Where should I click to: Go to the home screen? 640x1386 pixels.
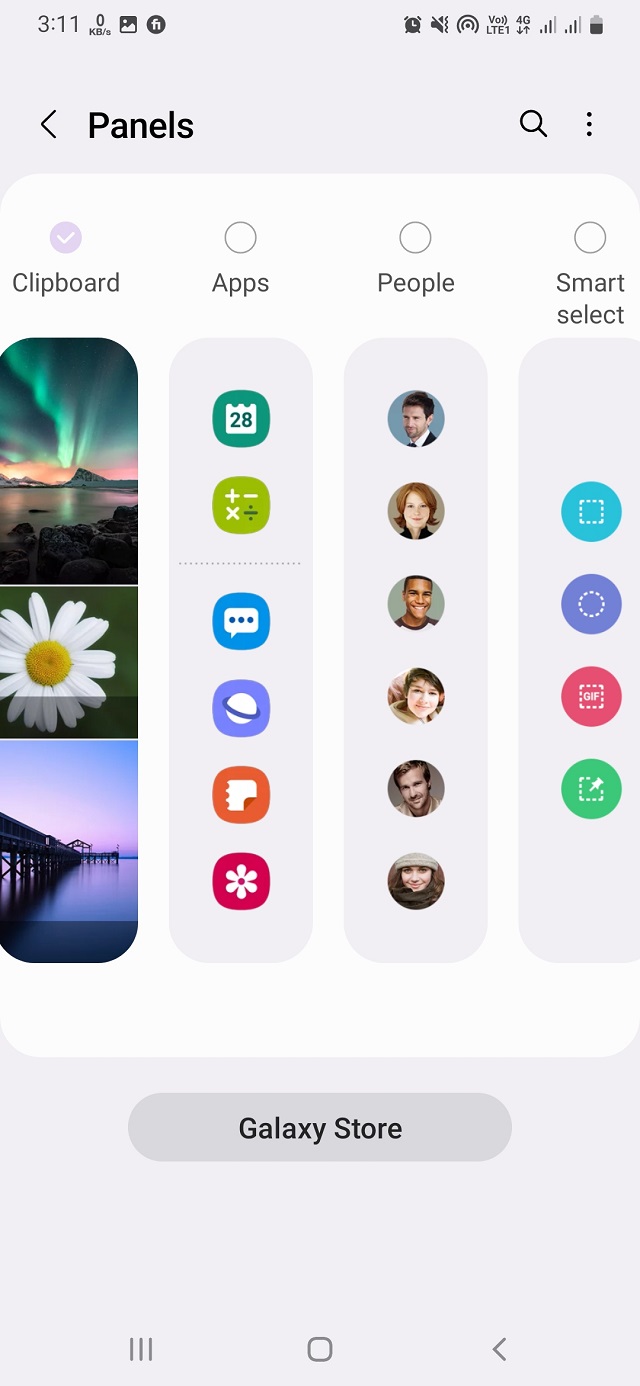tap(320, 1349)
